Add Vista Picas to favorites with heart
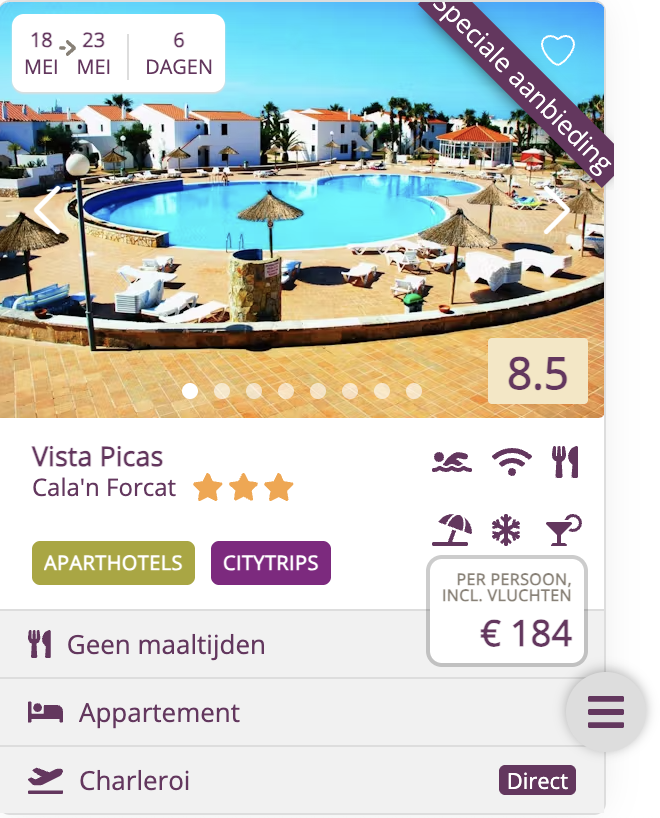 [x=557, y=49]
